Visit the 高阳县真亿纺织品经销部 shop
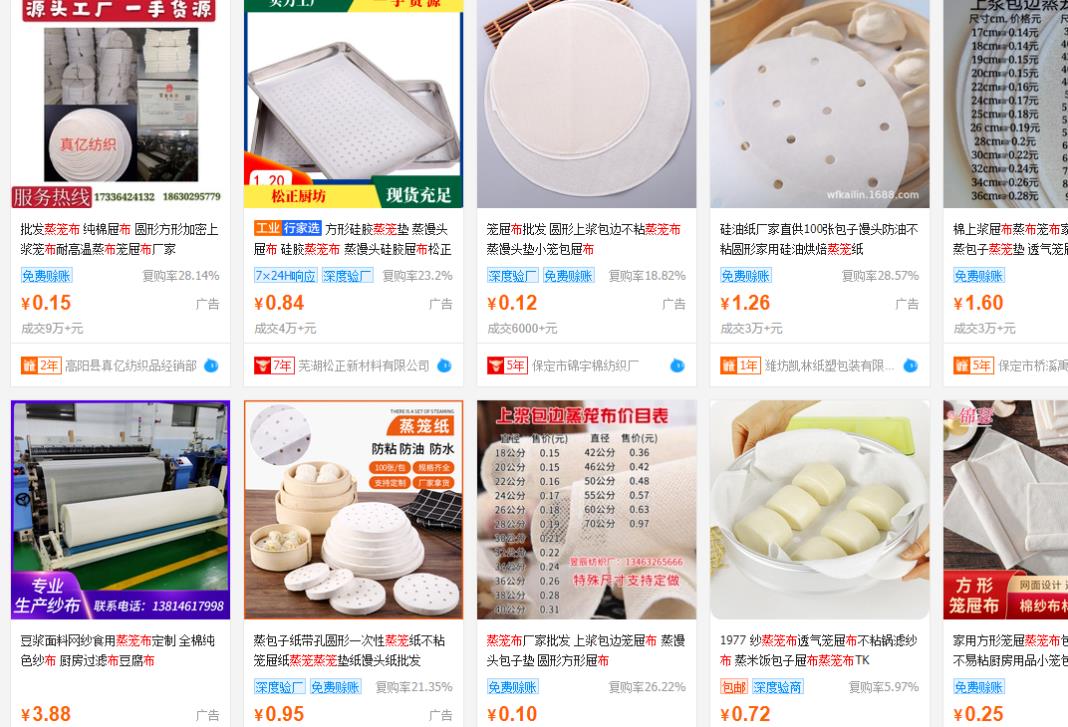 pos(131,366)
